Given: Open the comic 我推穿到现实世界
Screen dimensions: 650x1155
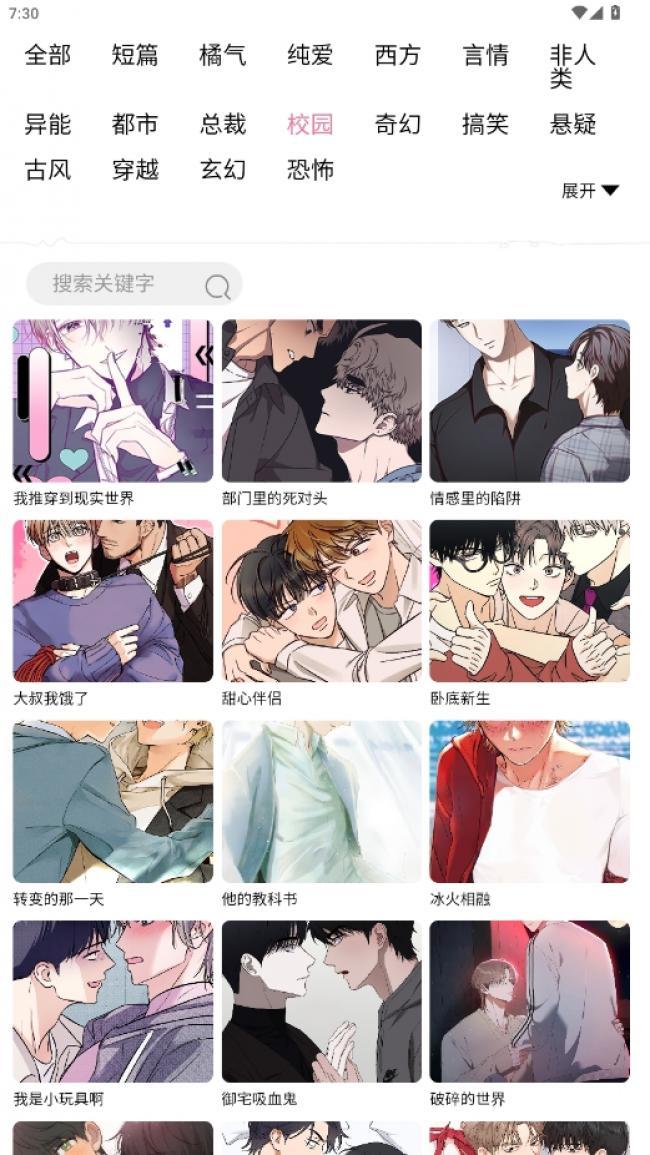Looking at the screenshot, I should (113, 401).
